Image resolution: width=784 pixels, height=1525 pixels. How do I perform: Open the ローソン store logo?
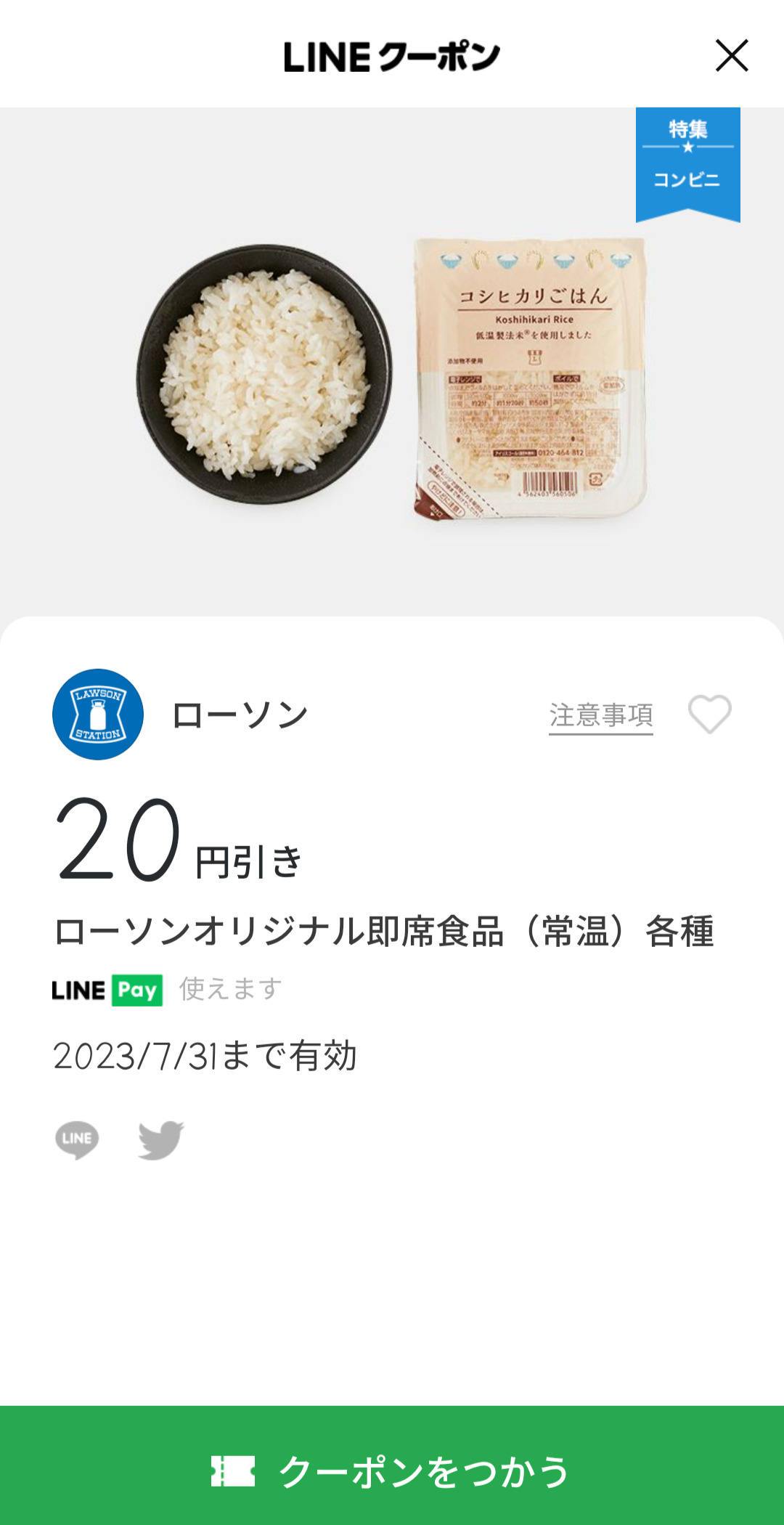98,715
